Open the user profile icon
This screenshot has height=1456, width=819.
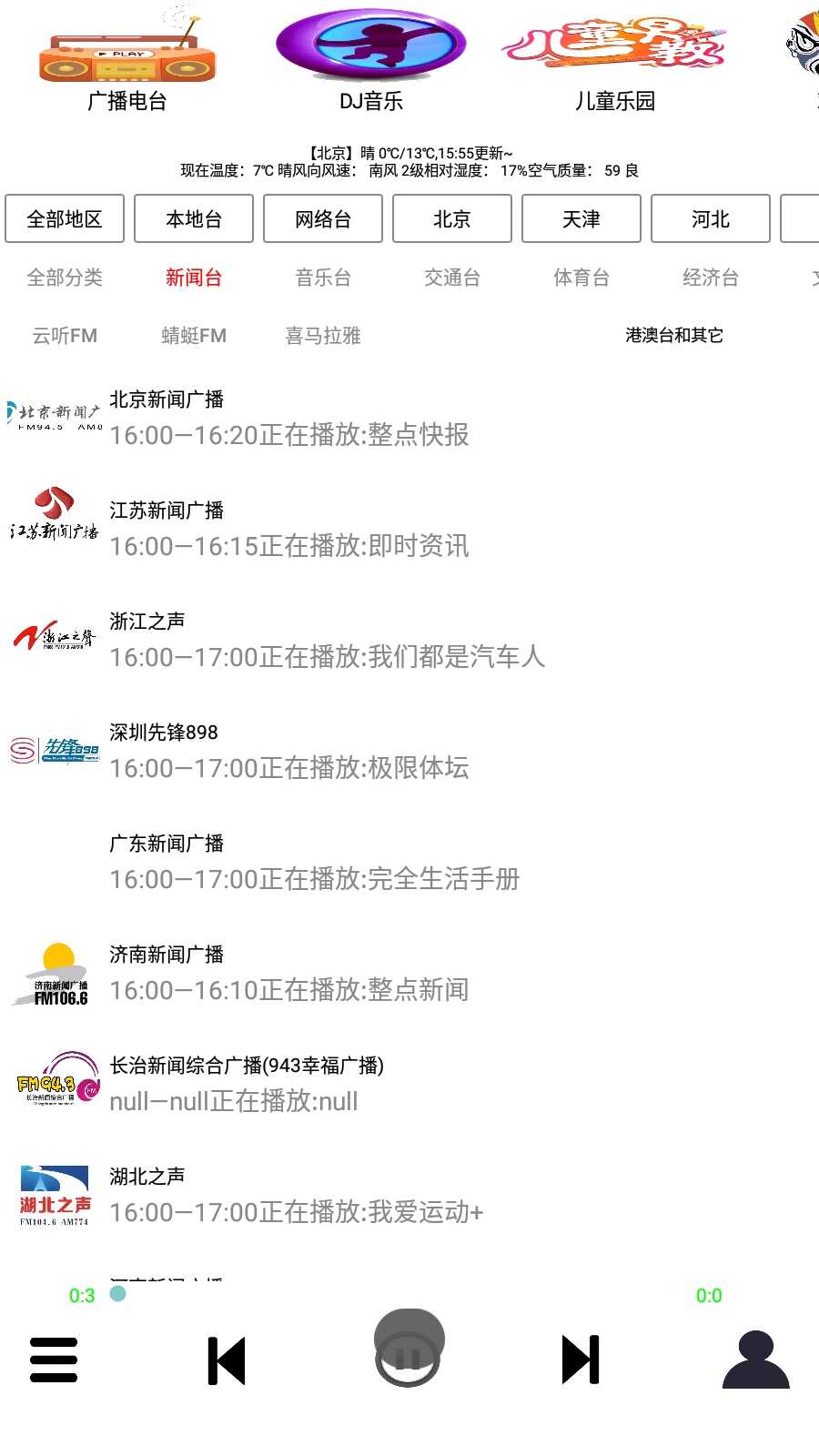point(755,1360)
